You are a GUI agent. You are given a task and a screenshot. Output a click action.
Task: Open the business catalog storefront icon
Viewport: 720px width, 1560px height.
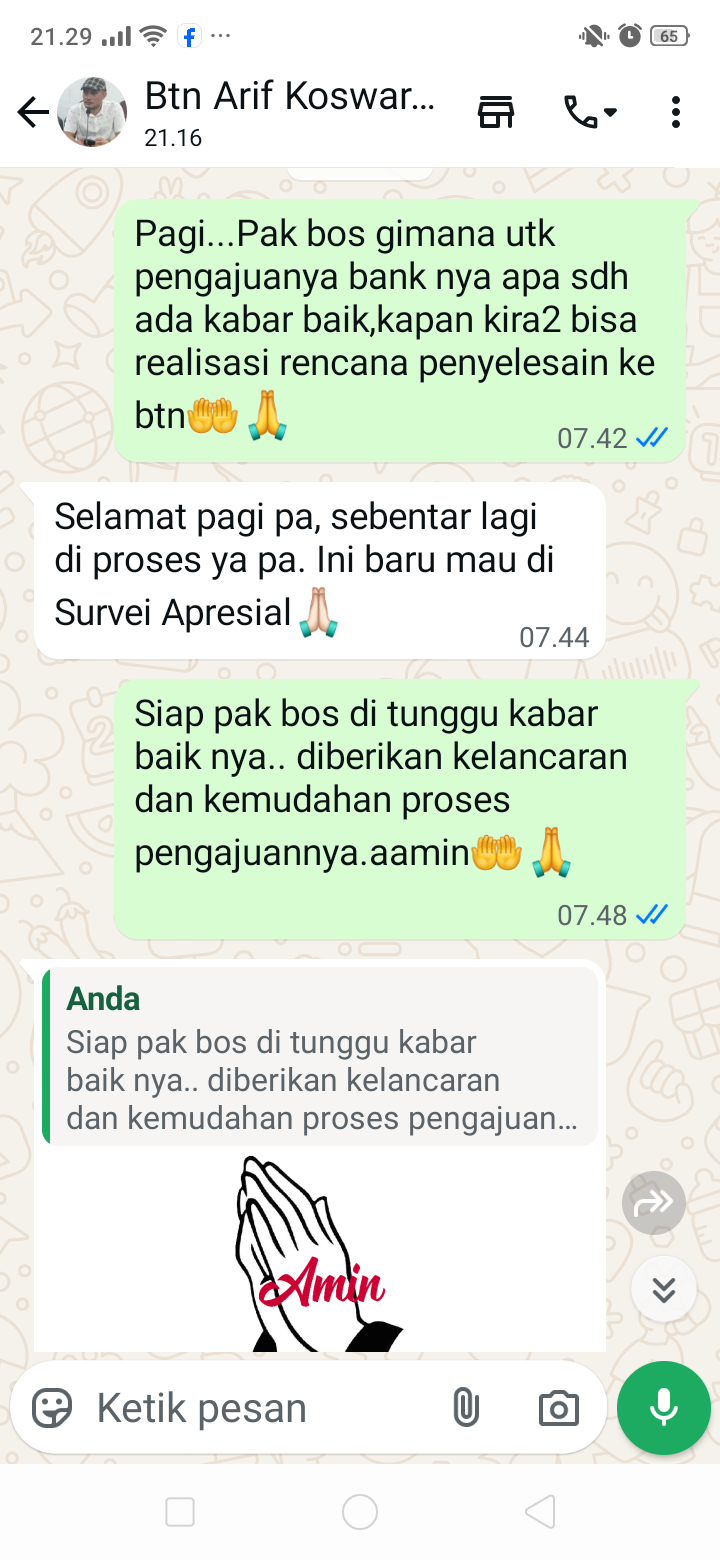(x=495, y=112)
